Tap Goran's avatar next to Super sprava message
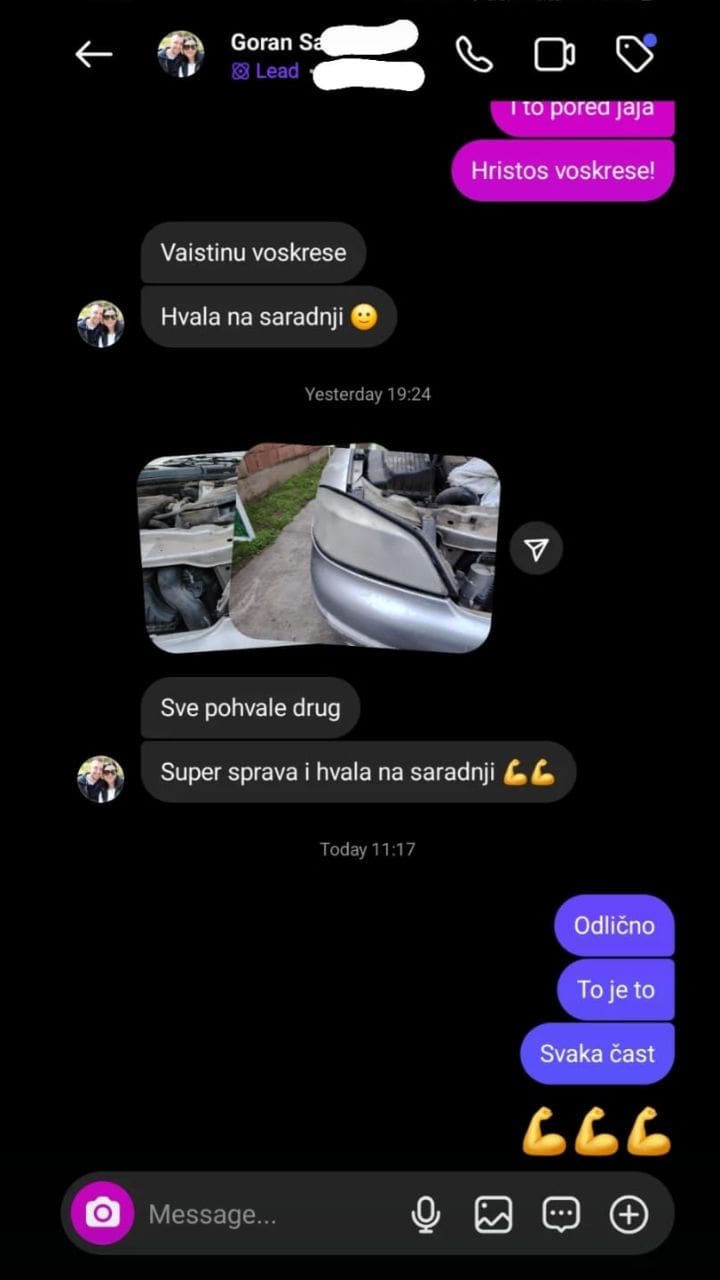 click(101, 779)
